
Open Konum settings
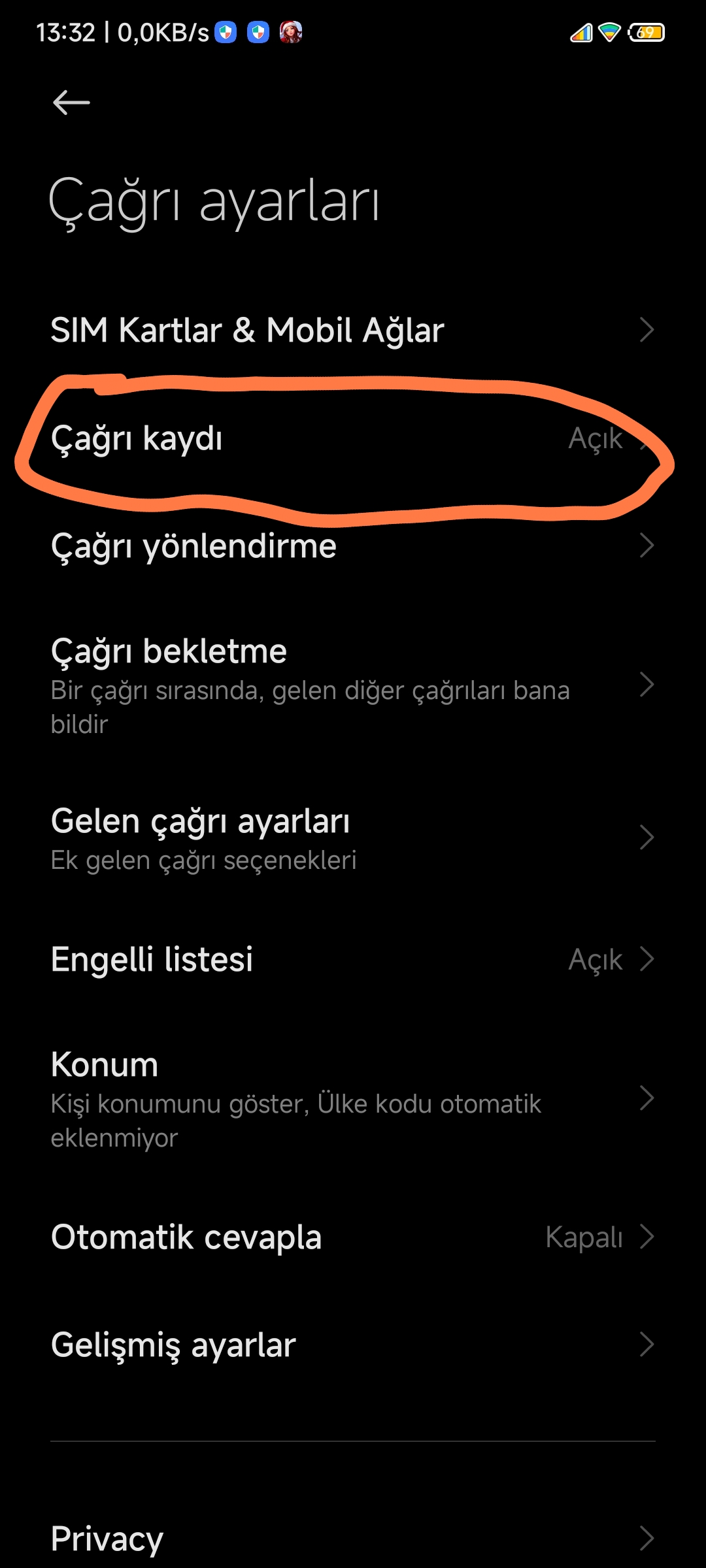[353, 1099]
